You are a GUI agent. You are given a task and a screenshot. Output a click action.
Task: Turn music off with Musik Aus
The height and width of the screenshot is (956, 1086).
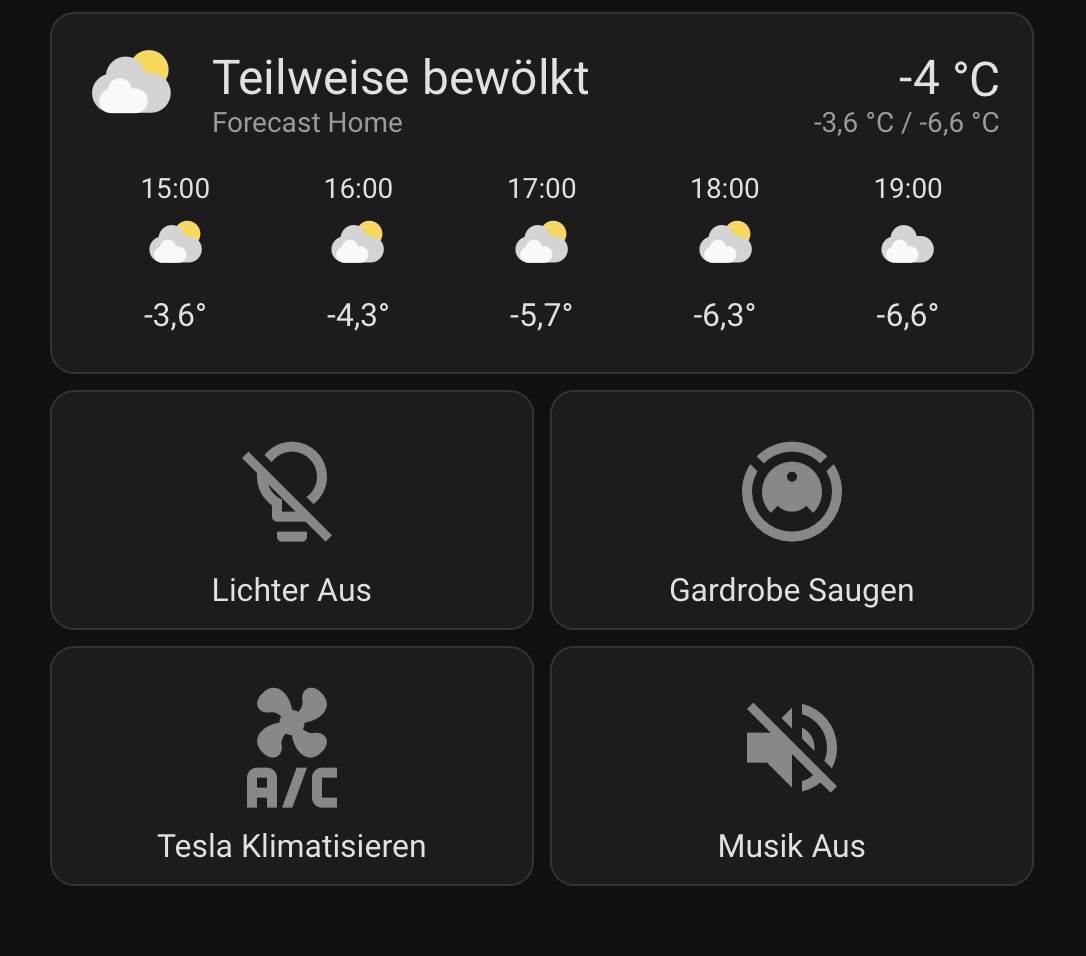pos(791,766)
